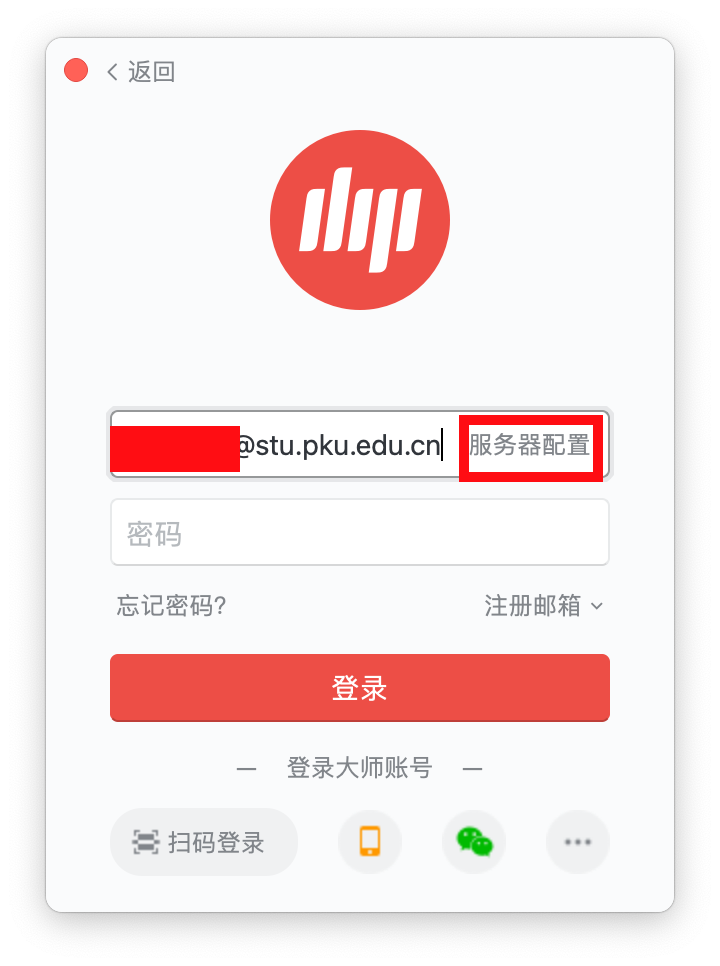Click the 登录 login button
720x966 pixels.
point(360,687)
